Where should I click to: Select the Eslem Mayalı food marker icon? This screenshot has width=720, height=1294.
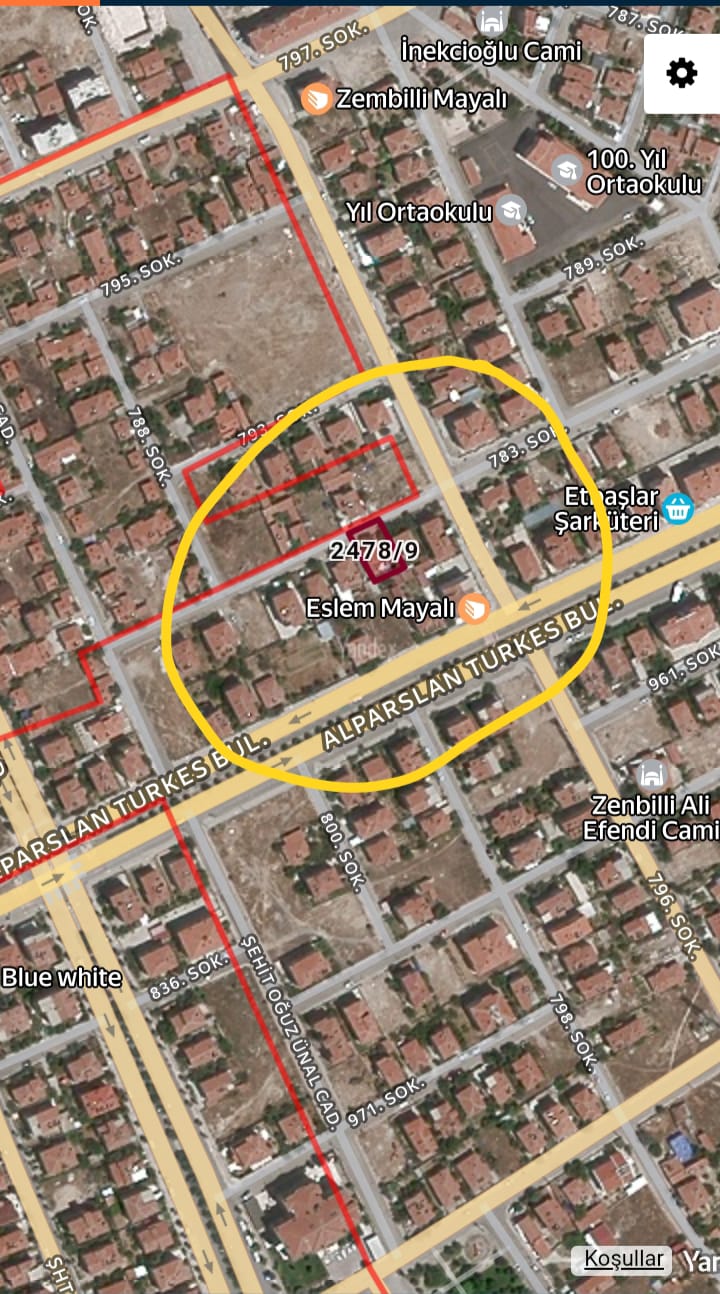tap(473, 607)
